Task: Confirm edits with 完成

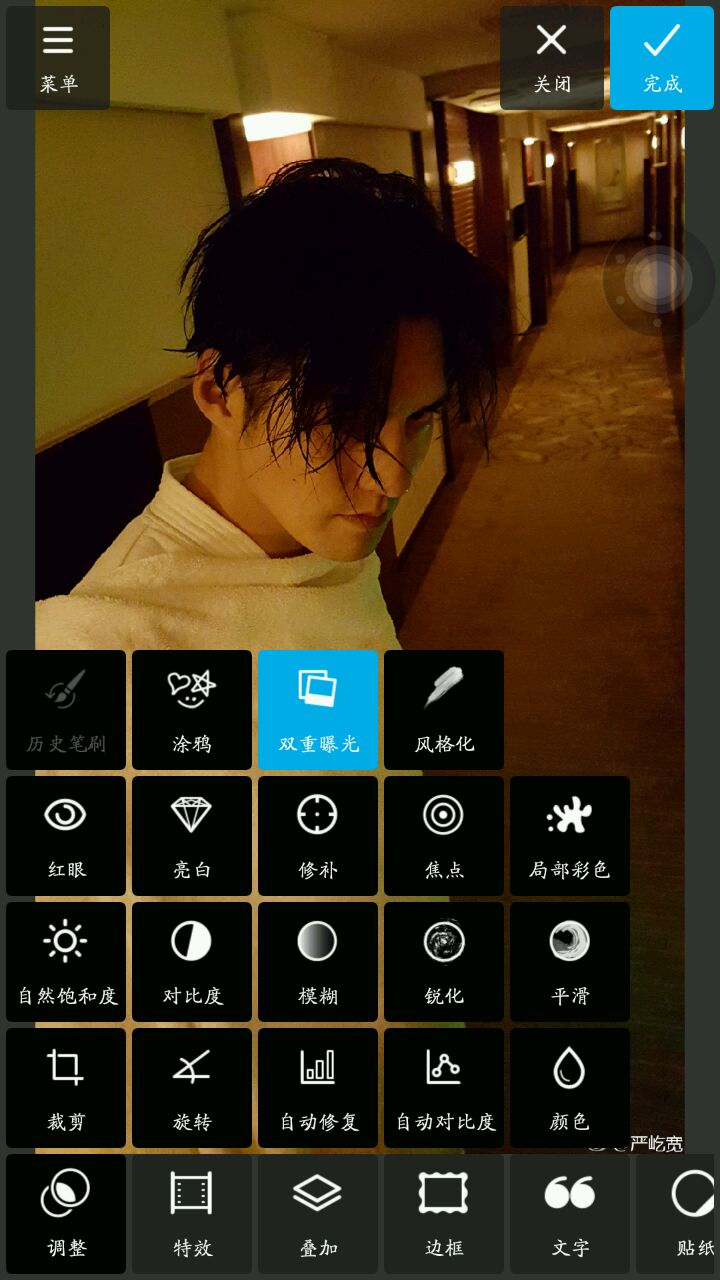Action: tap(662, 58)
